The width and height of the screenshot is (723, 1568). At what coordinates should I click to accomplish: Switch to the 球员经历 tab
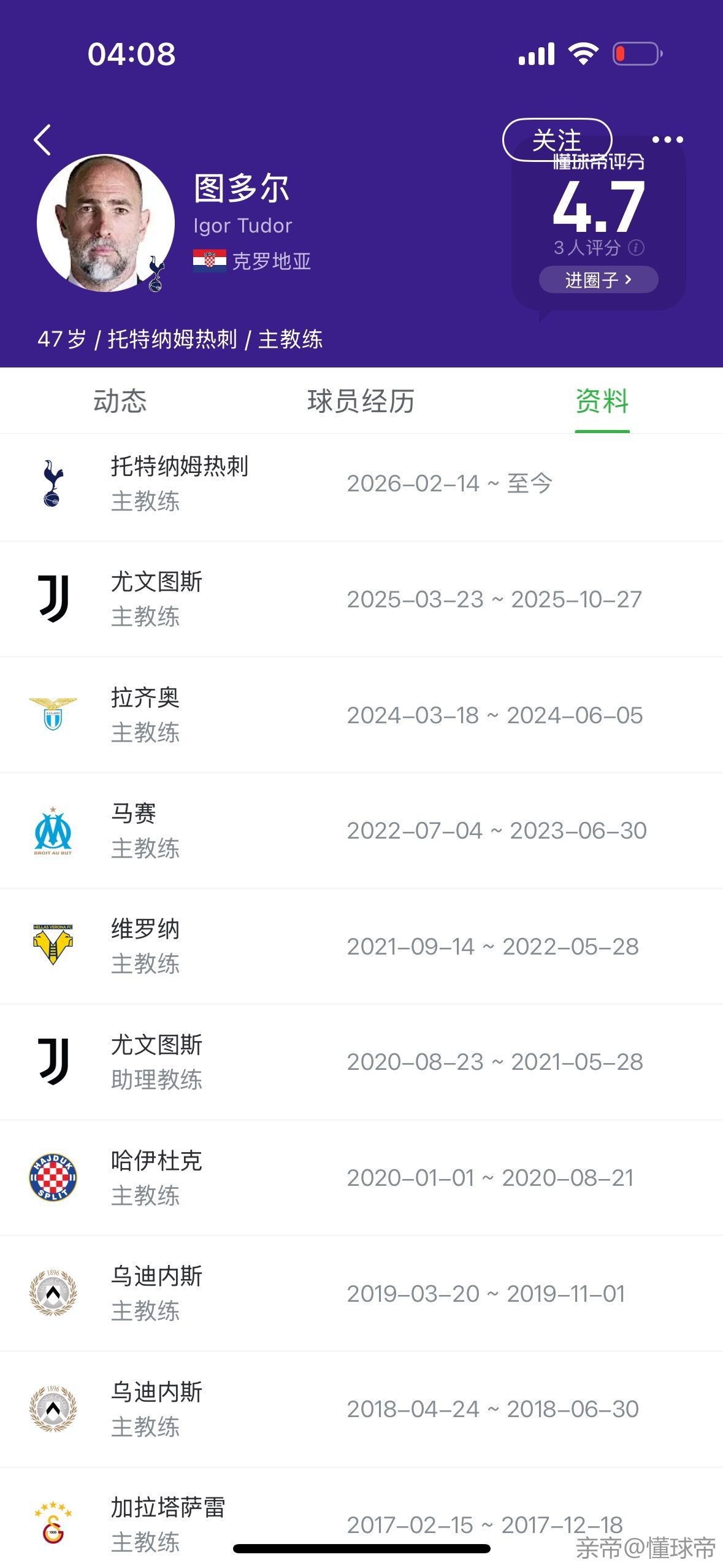(x=361, y=402)
